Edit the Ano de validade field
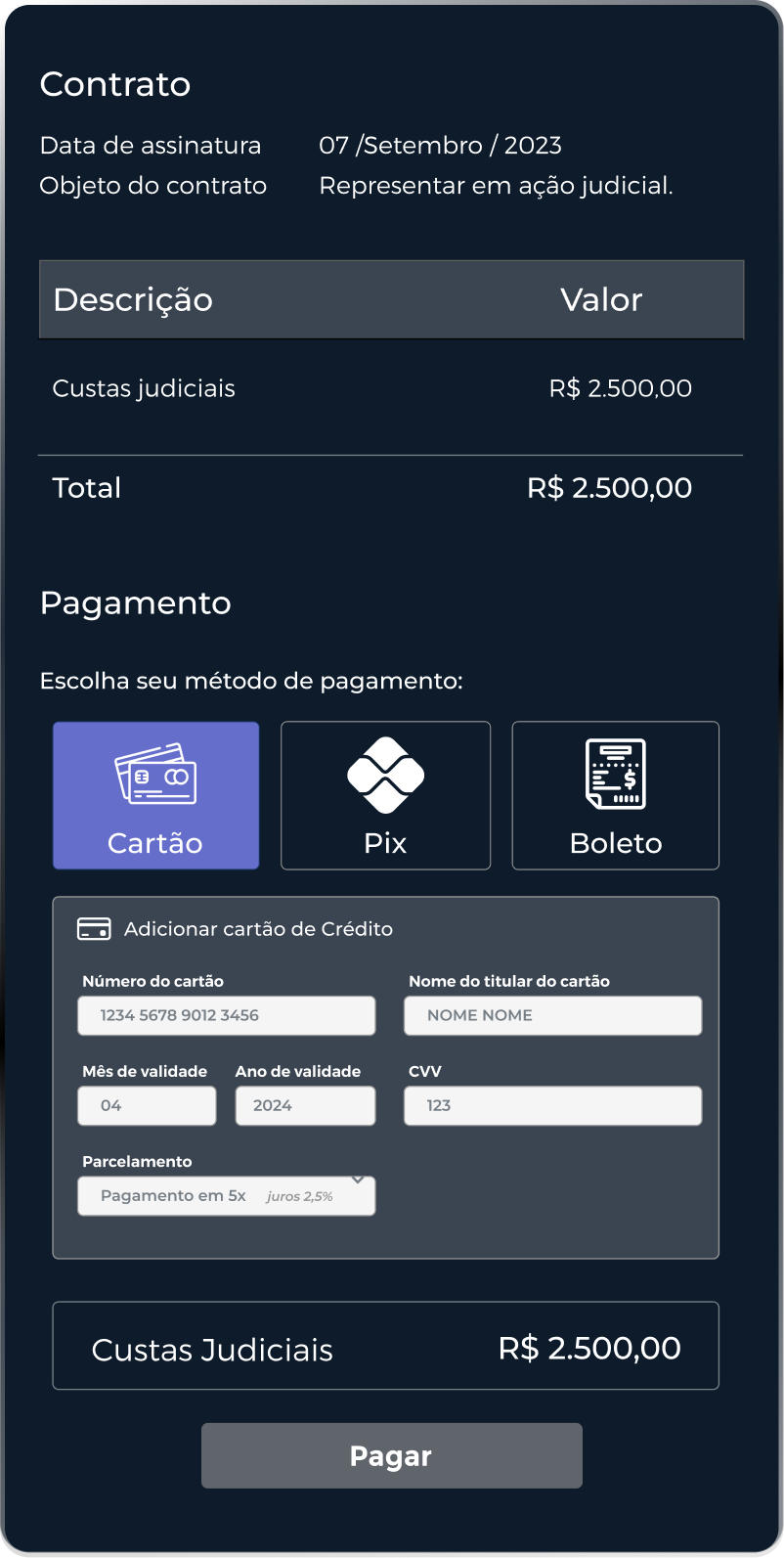This screenshot has width=784, height=1558. (x=305, y=1105)
